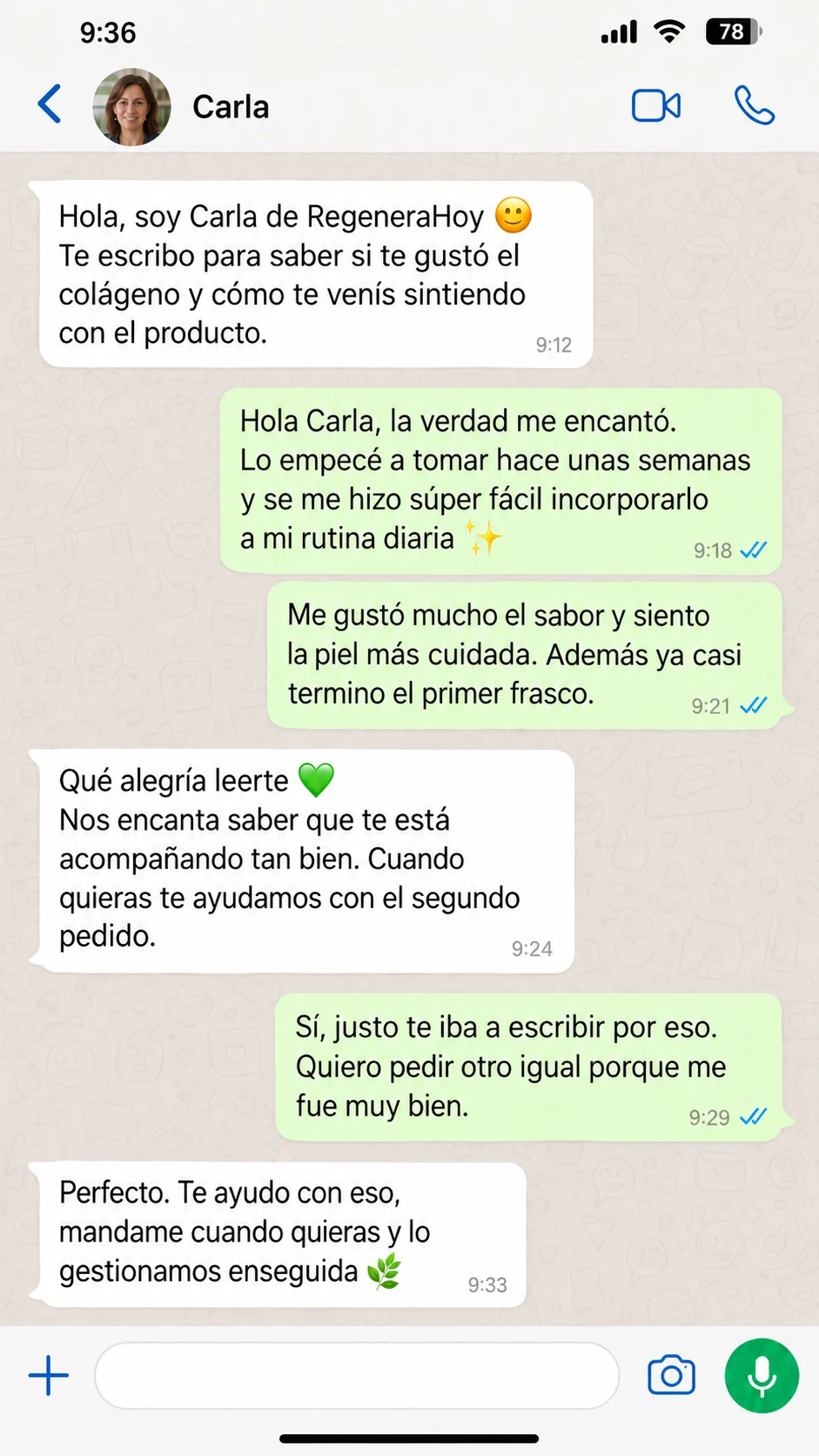The image size is (819, 1456).
Task: Open Carla's profile photo
Action: click(131, 107)
